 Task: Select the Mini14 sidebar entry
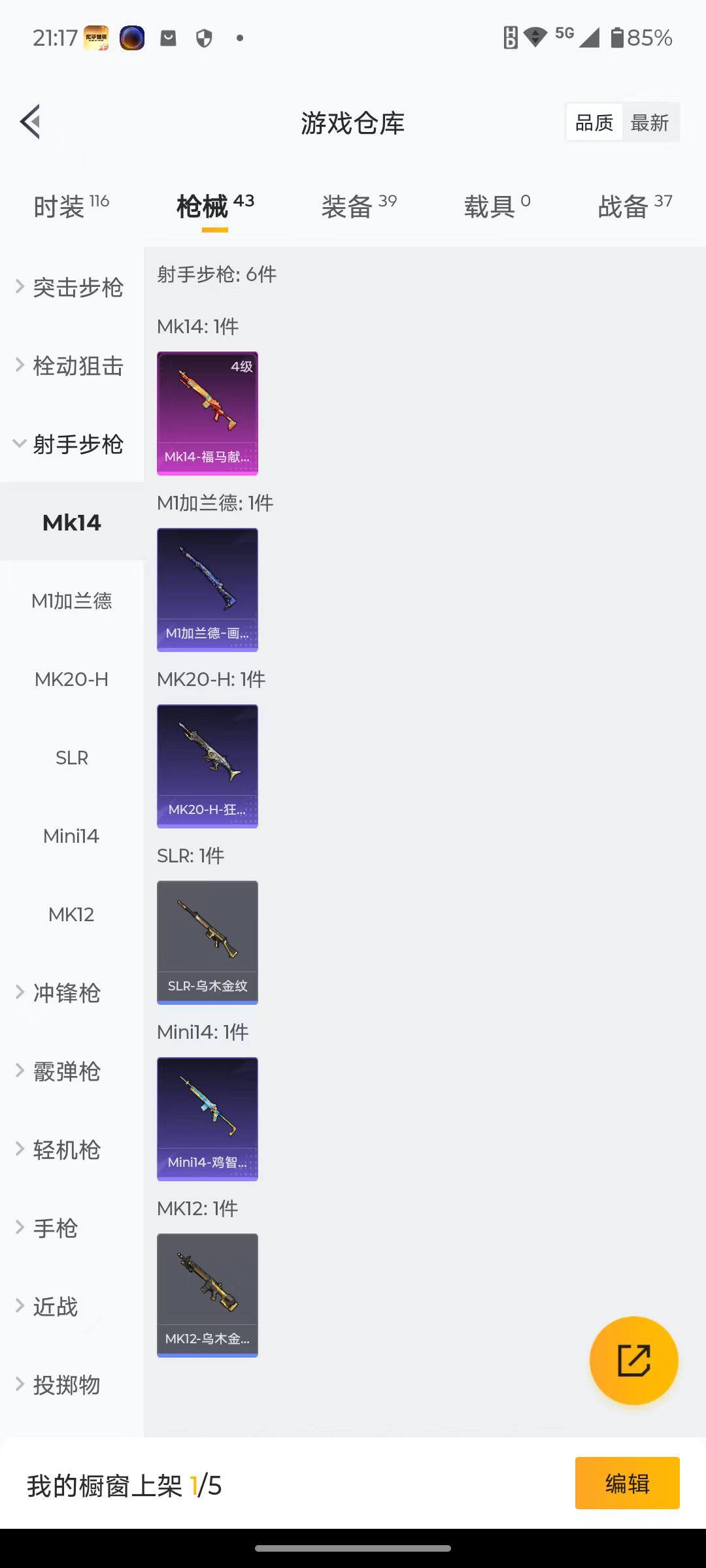(x=71, y=836)
